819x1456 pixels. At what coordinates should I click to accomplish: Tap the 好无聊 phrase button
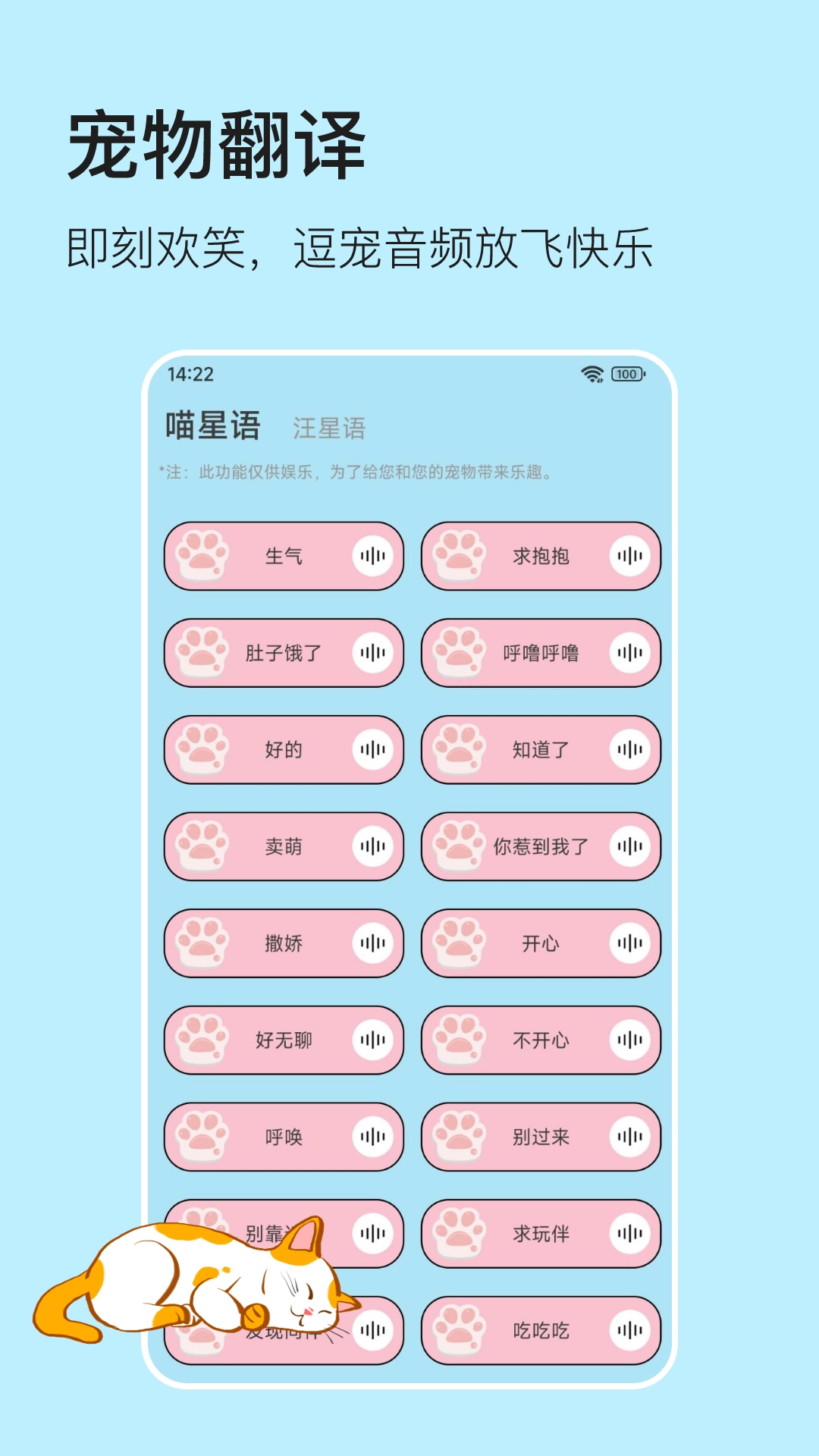tap(284, 1040)
